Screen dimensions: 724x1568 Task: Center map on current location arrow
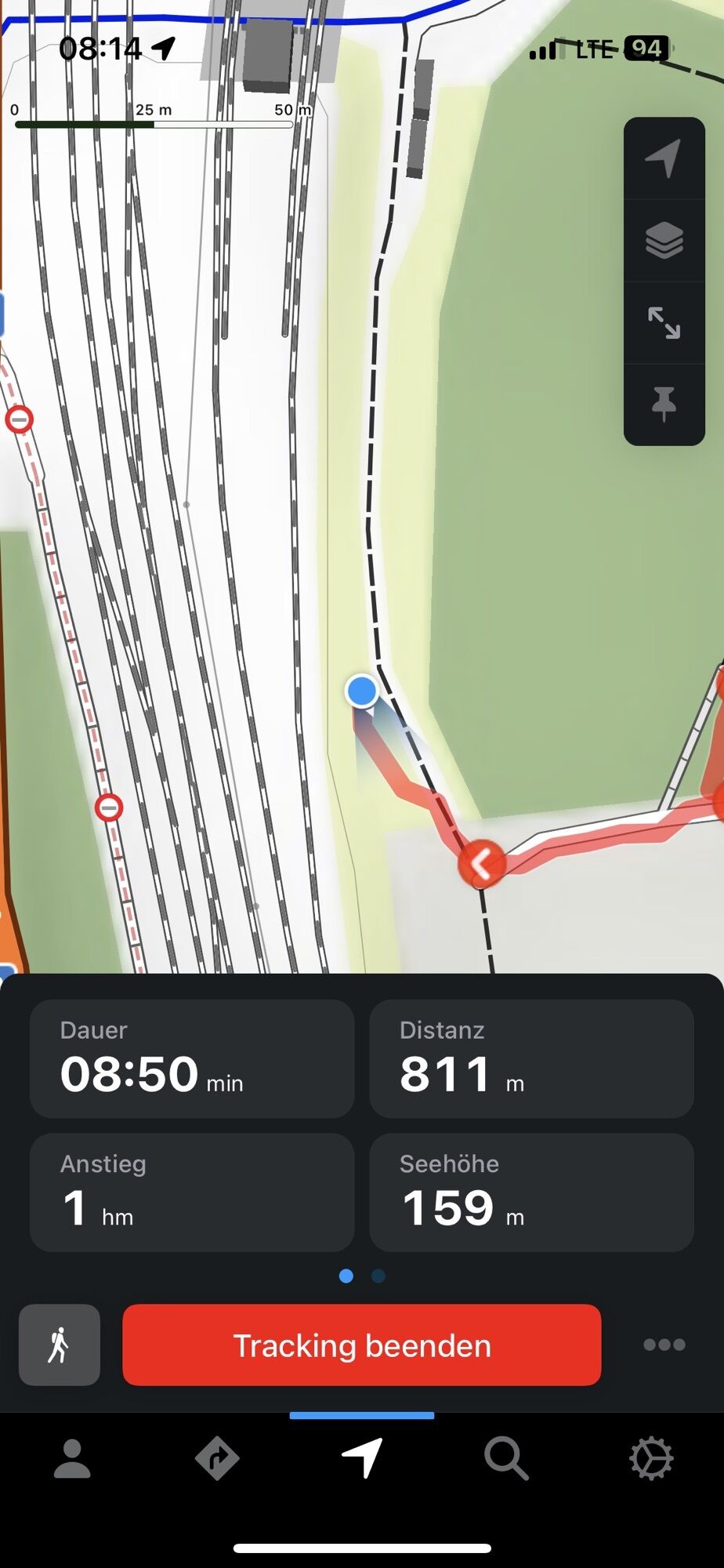(664, 158)
